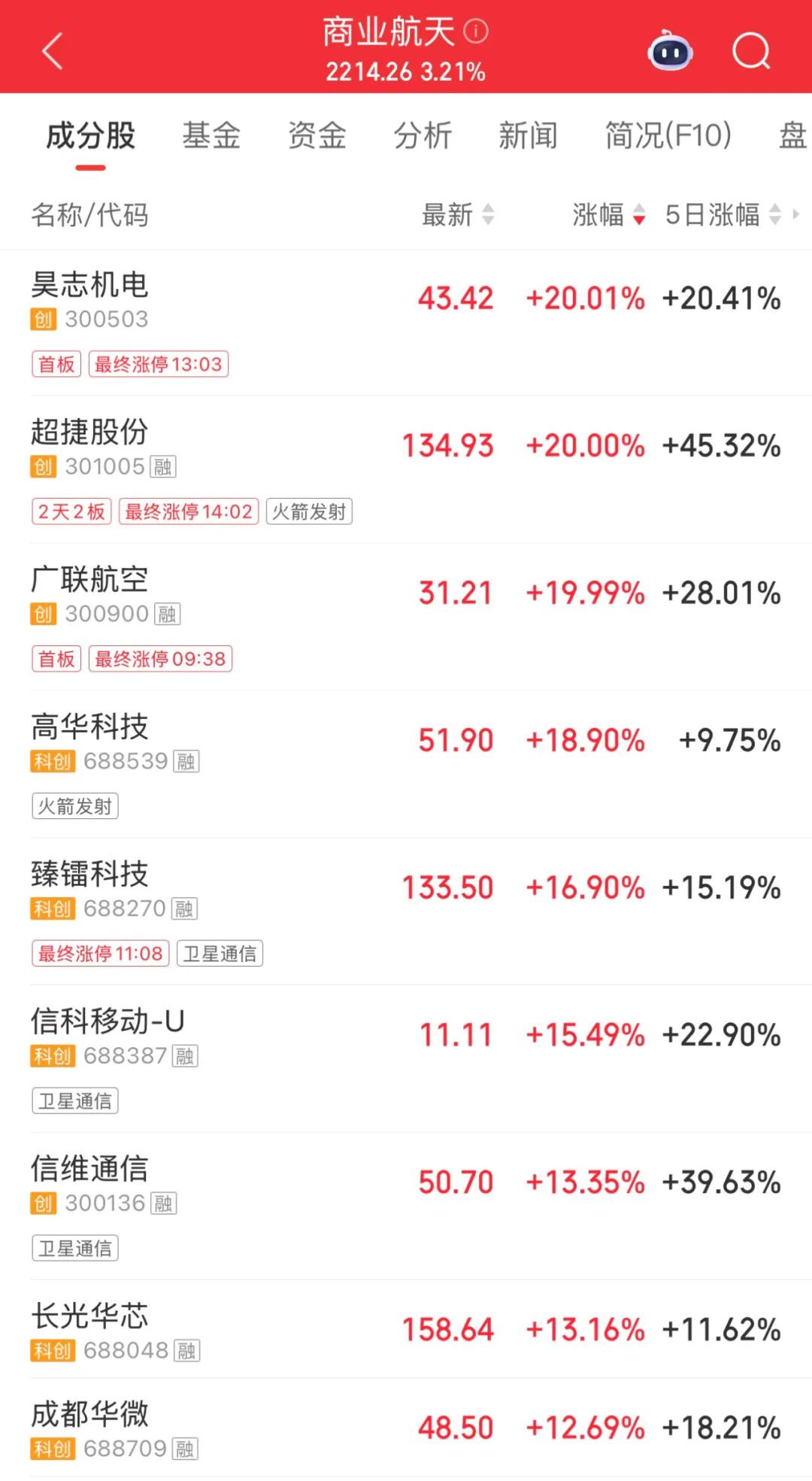Sort stocks by 涨幅
The image size is (812, 1481).
coord(608,215)
